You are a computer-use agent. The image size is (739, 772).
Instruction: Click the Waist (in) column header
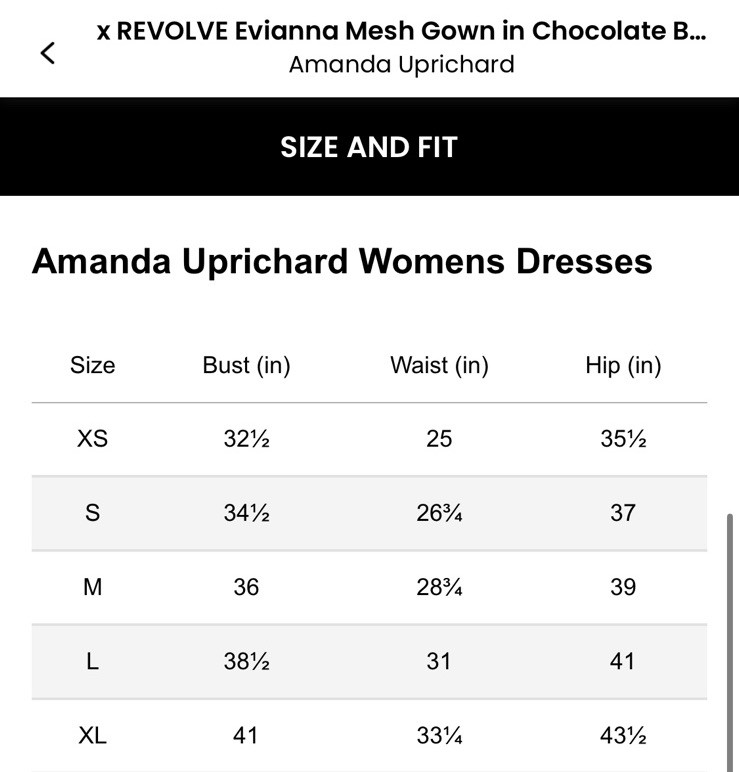[438, 365]
